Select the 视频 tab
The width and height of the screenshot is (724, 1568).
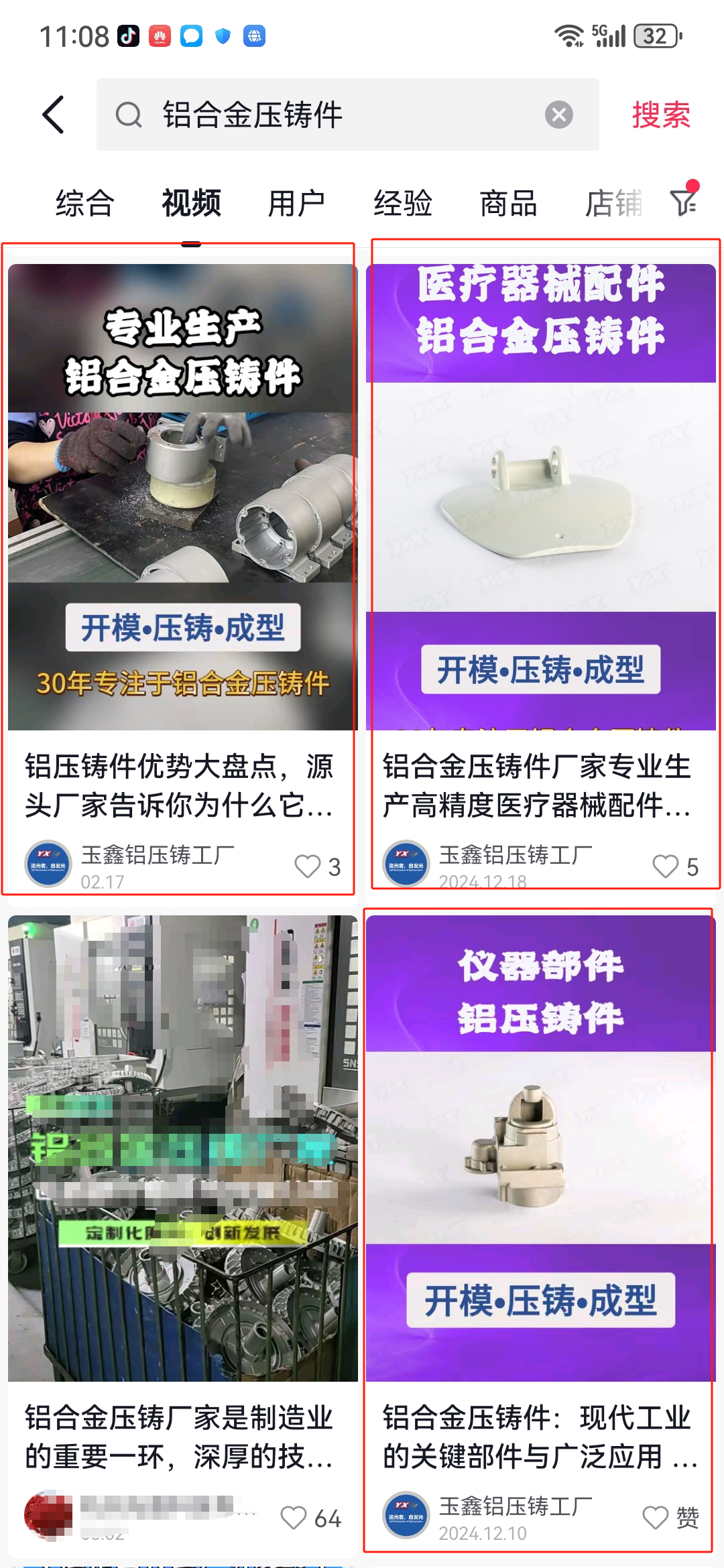[191, 203]
